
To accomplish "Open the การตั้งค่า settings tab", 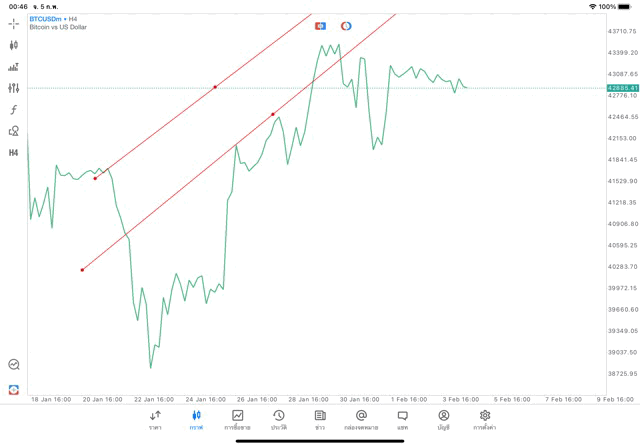I will pos(485,419).
